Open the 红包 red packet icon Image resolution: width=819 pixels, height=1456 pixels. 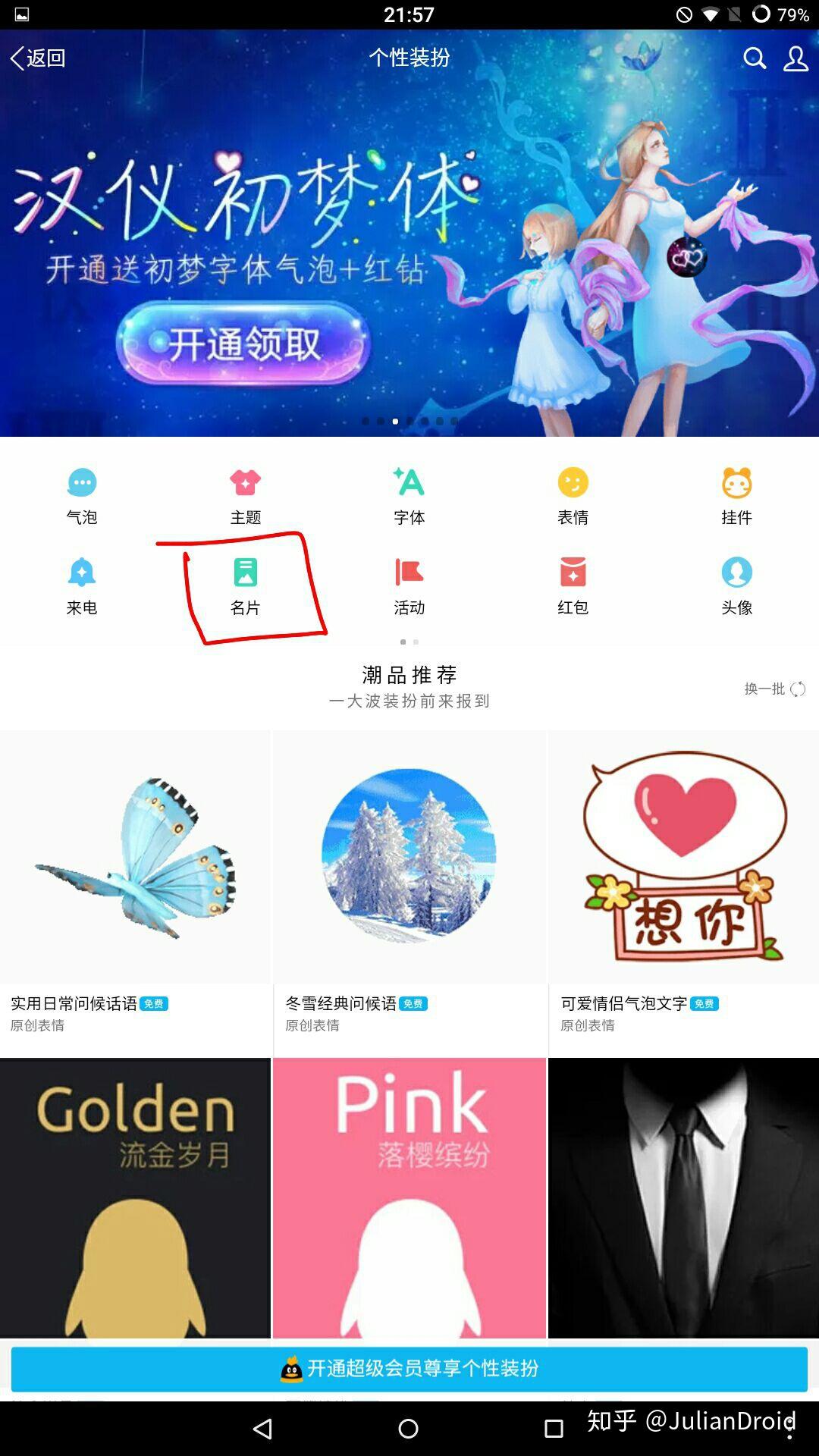click(x=573, y=585)
